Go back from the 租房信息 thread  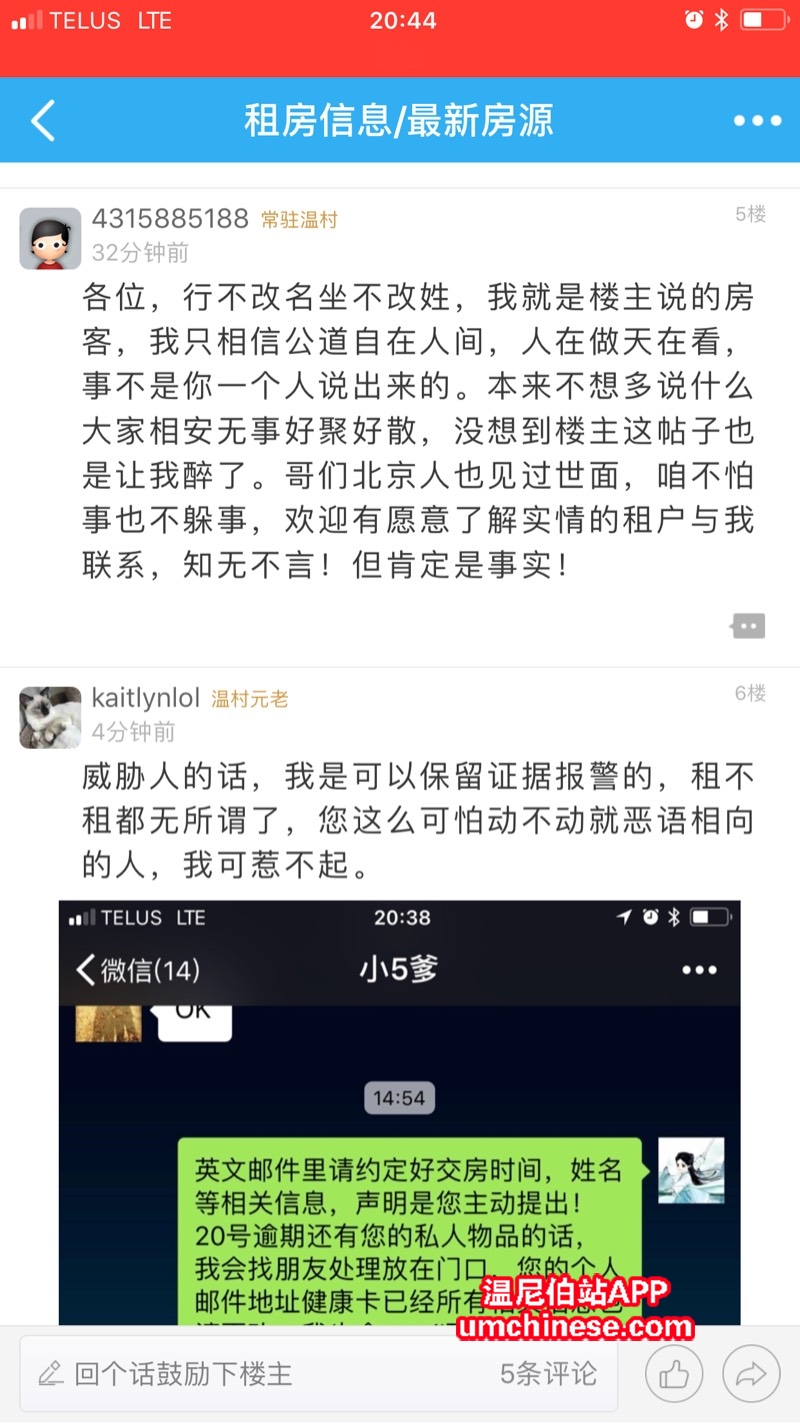43,121
